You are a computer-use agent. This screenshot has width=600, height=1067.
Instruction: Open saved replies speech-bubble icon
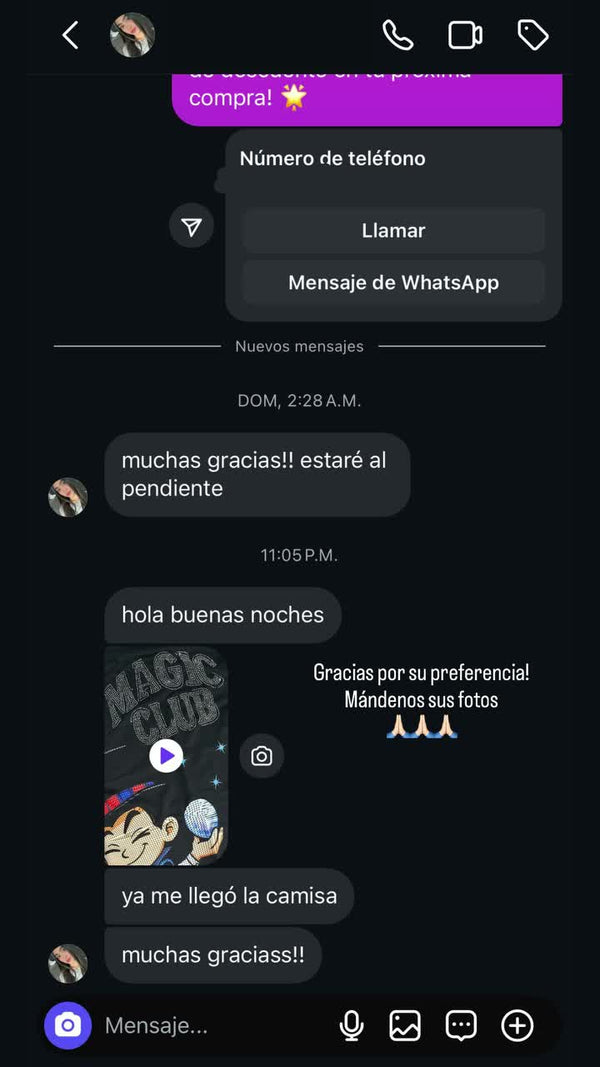[461, 1025]
